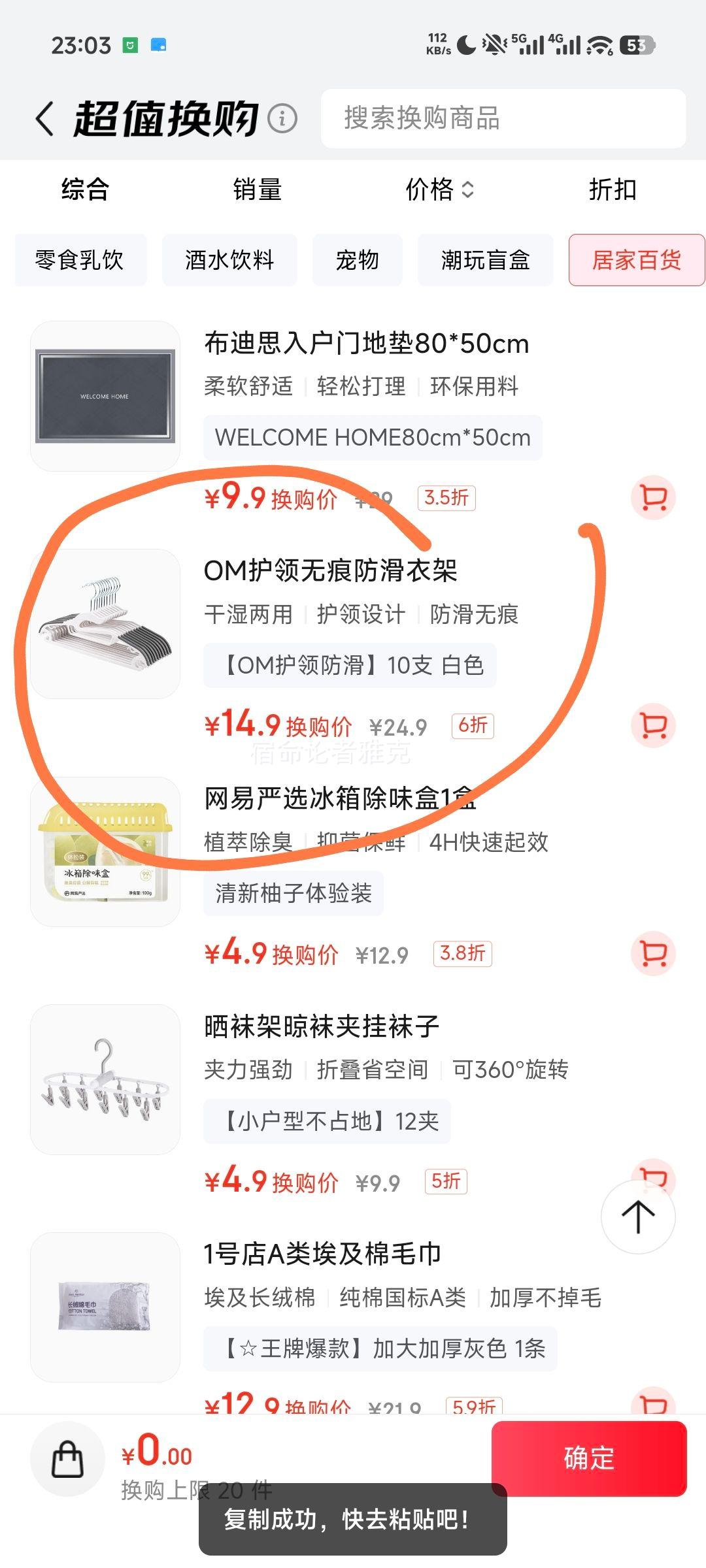706x1568 pixels.
Task: Sort by 价格
Action: pyautogui.click(x=439, y=189)
